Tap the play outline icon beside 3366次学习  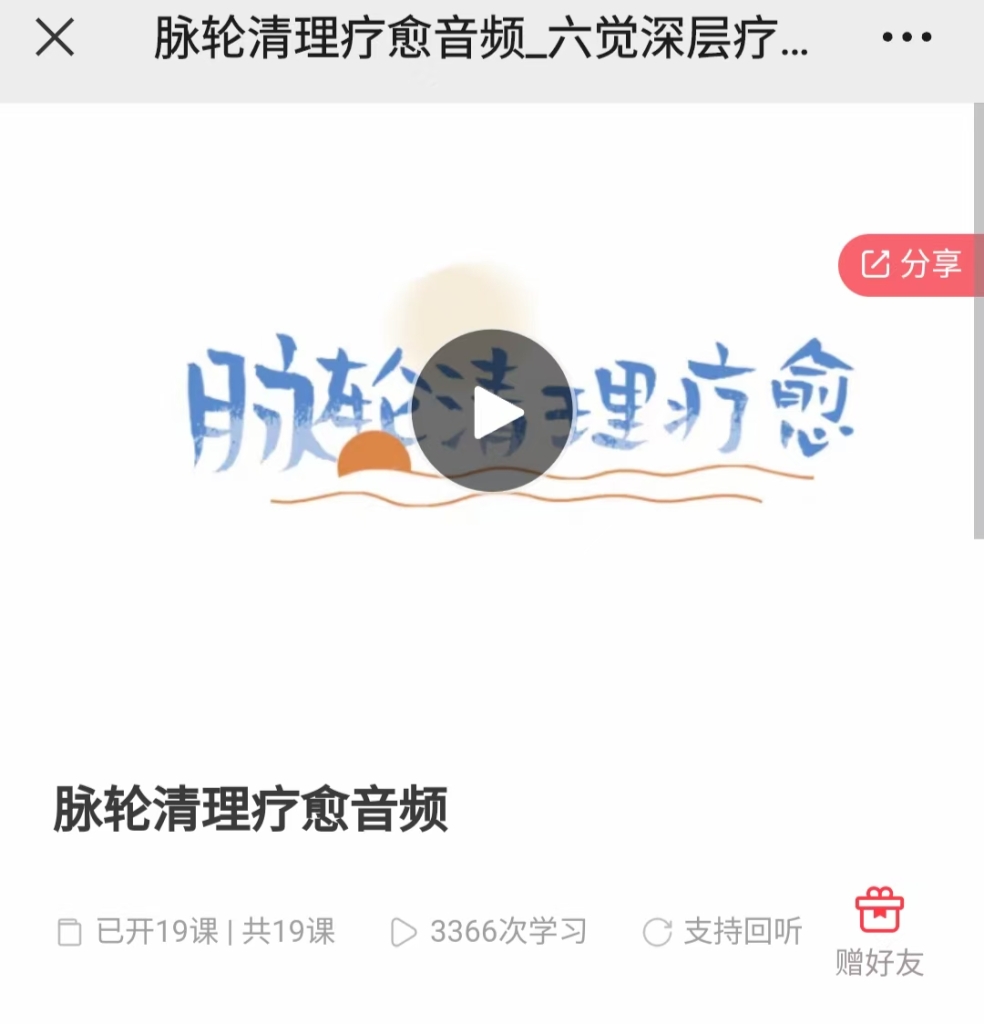point(404,931)
